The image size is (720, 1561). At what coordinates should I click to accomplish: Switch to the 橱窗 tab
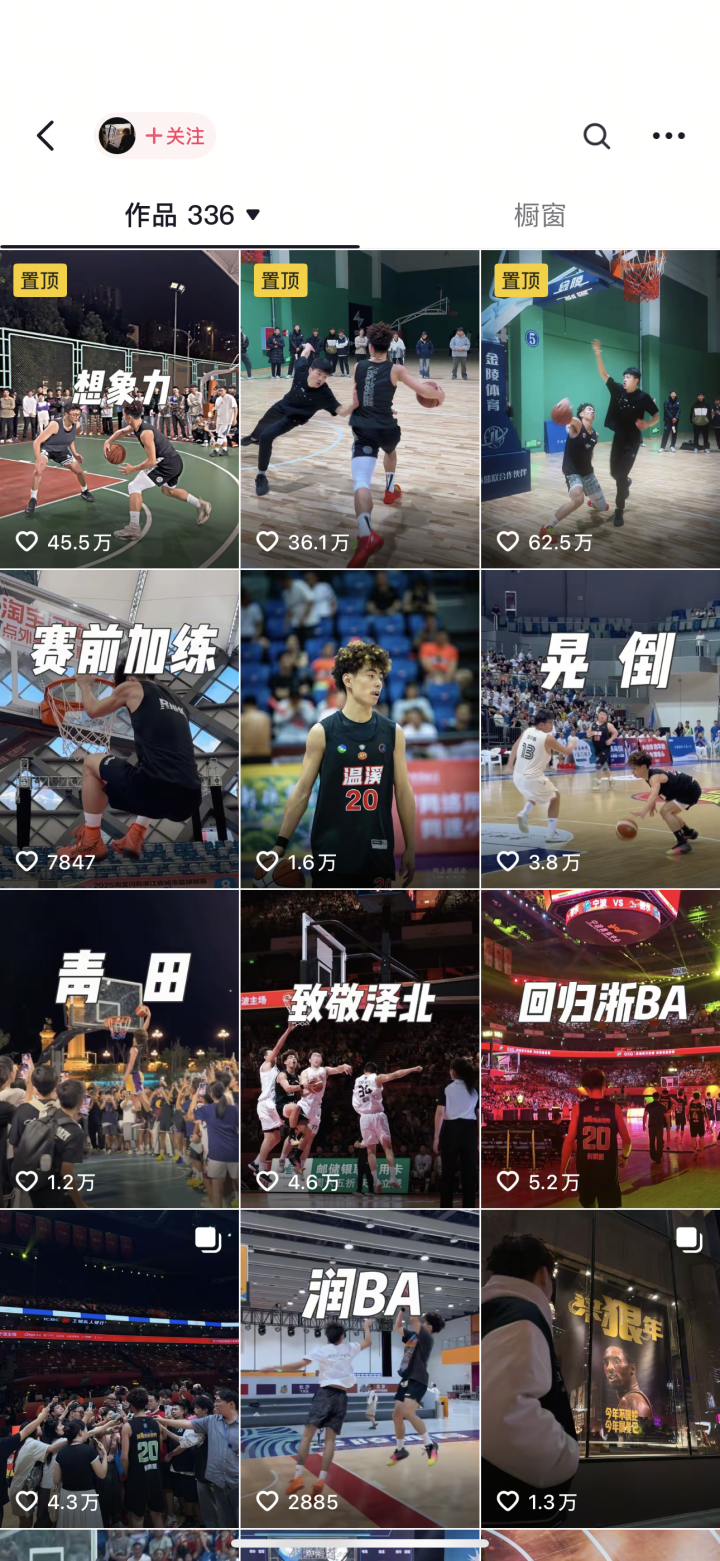coord(540,215)
